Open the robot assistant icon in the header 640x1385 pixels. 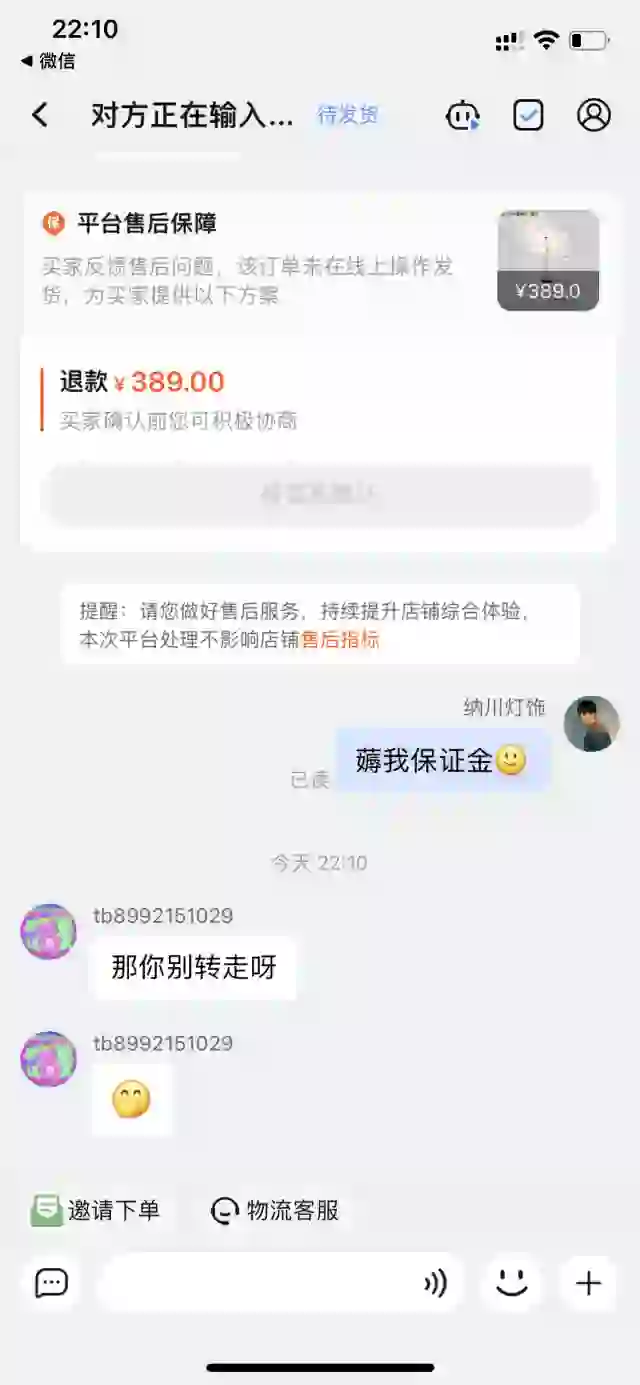point(462,116)
